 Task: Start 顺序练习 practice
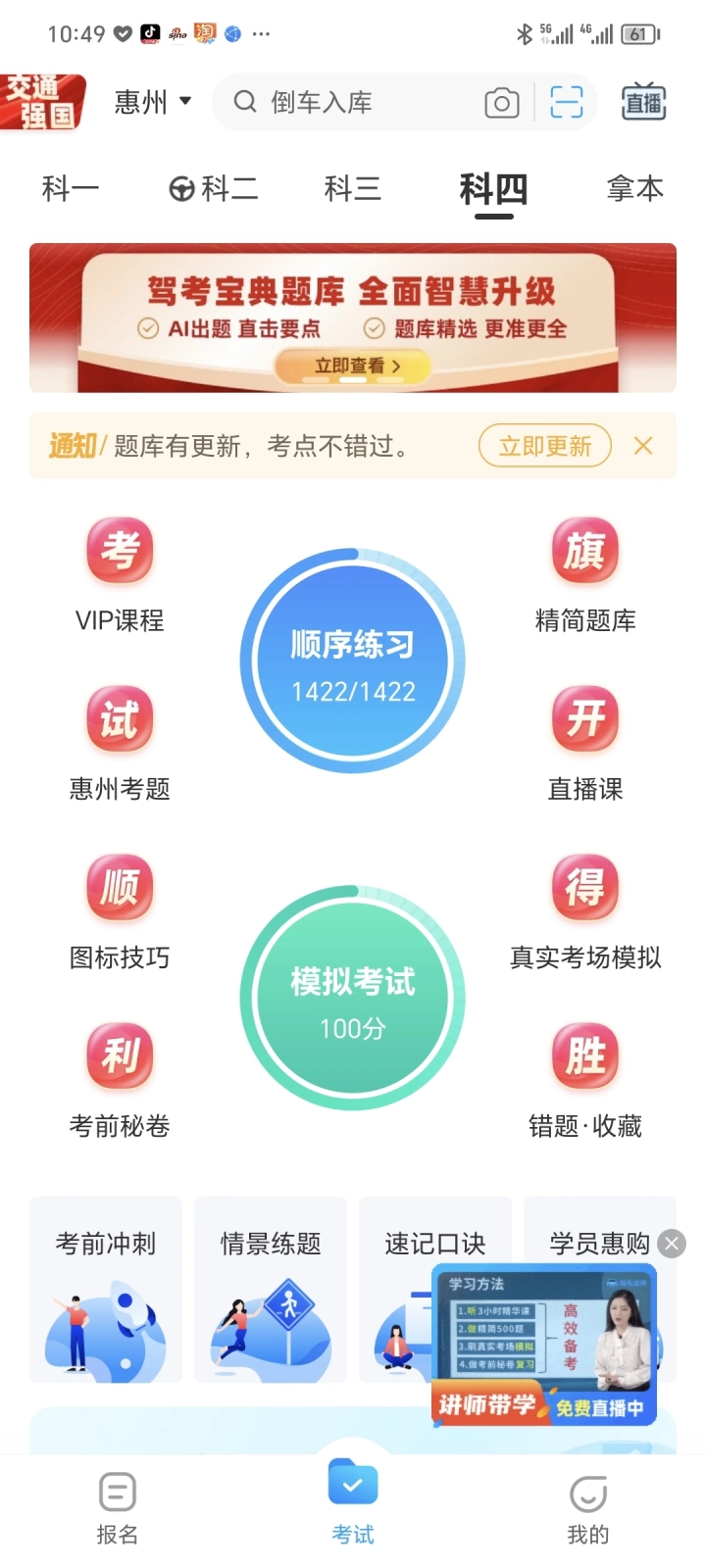pyautogui.click(x=353, y=661)
